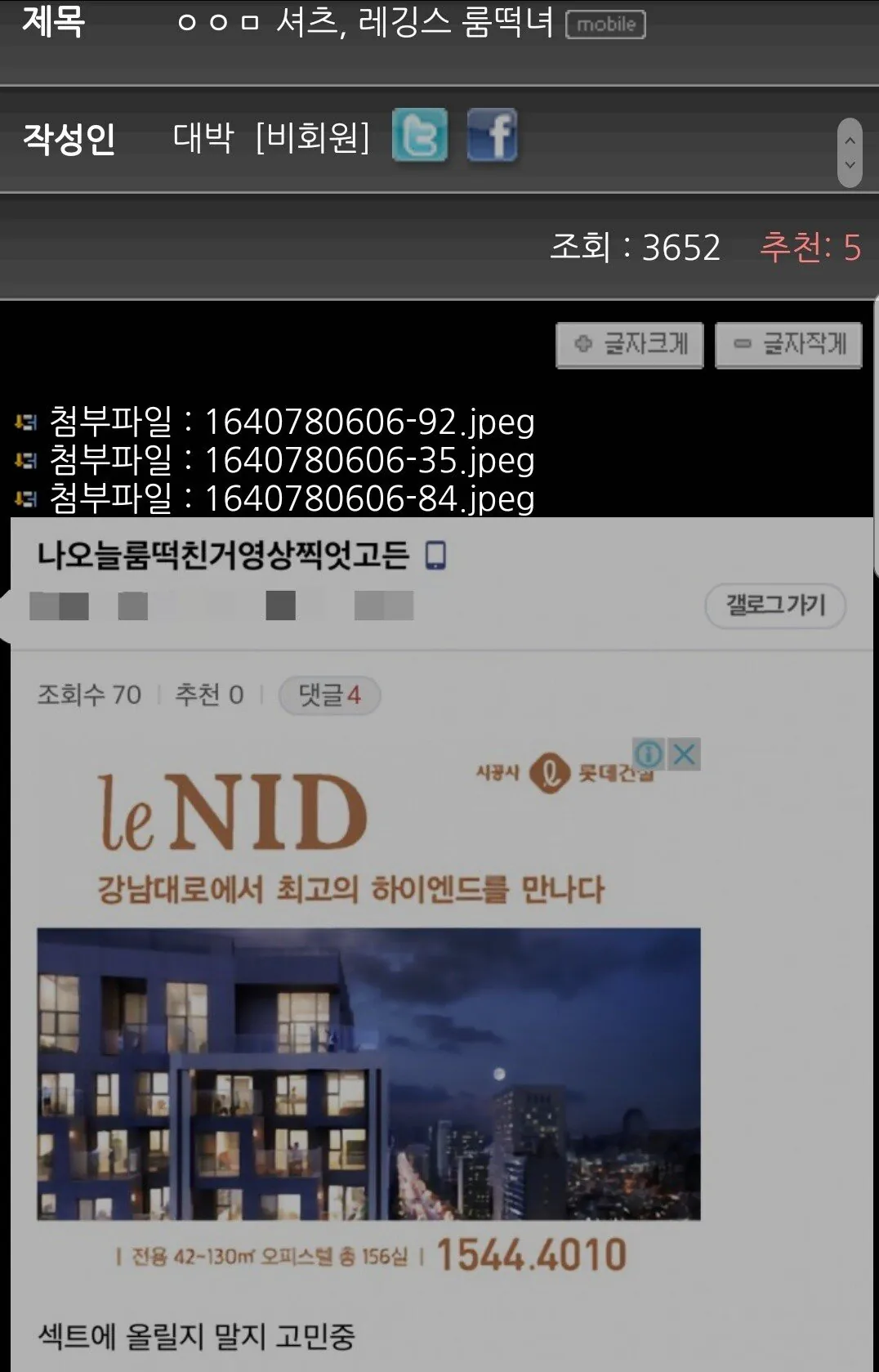879x1372 pixels.
Task: Share the post on Facebook
Action: coord(493,136)
